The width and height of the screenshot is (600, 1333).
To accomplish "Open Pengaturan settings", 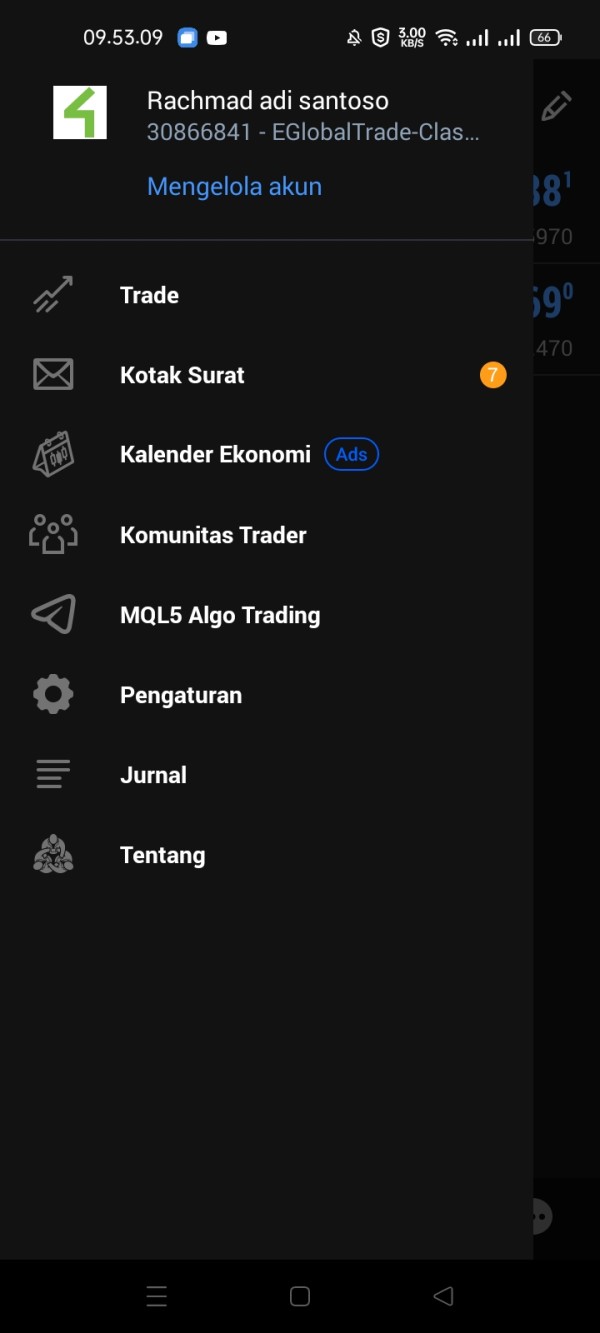I will pos(266,695).
